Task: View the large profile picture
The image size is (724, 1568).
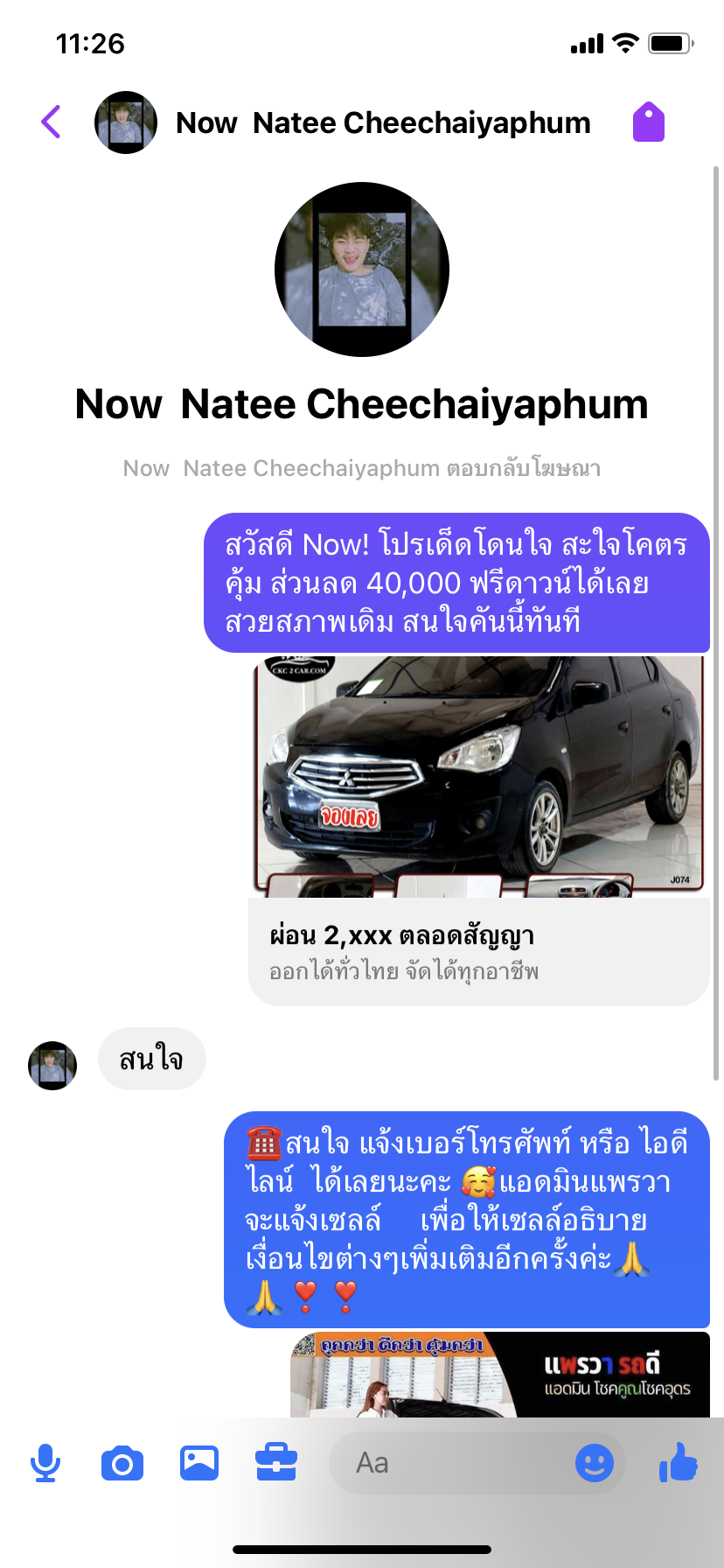Action: pyautogui.click(x=362, y=269)
